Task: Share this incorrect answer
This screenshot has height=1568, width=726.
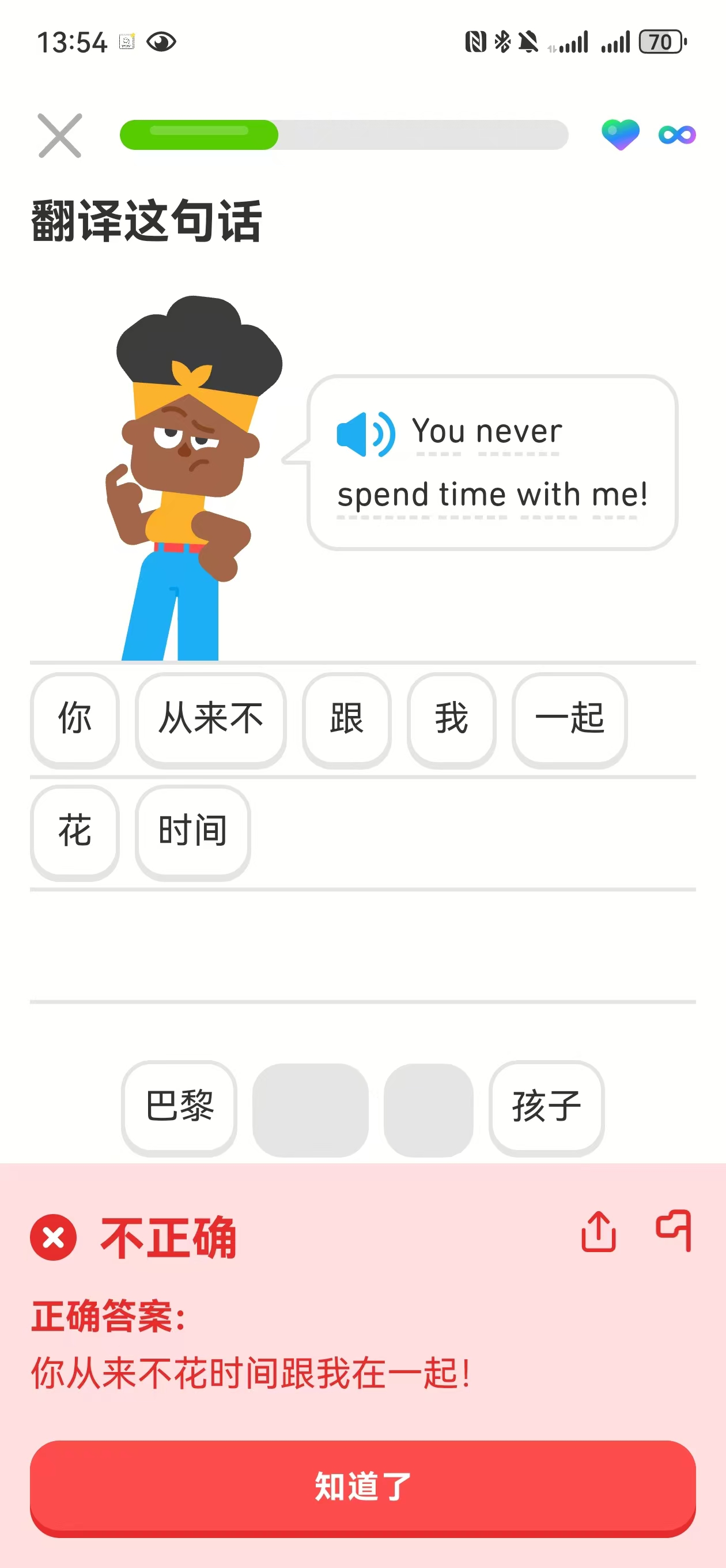Action: [x=598, y=1231]
